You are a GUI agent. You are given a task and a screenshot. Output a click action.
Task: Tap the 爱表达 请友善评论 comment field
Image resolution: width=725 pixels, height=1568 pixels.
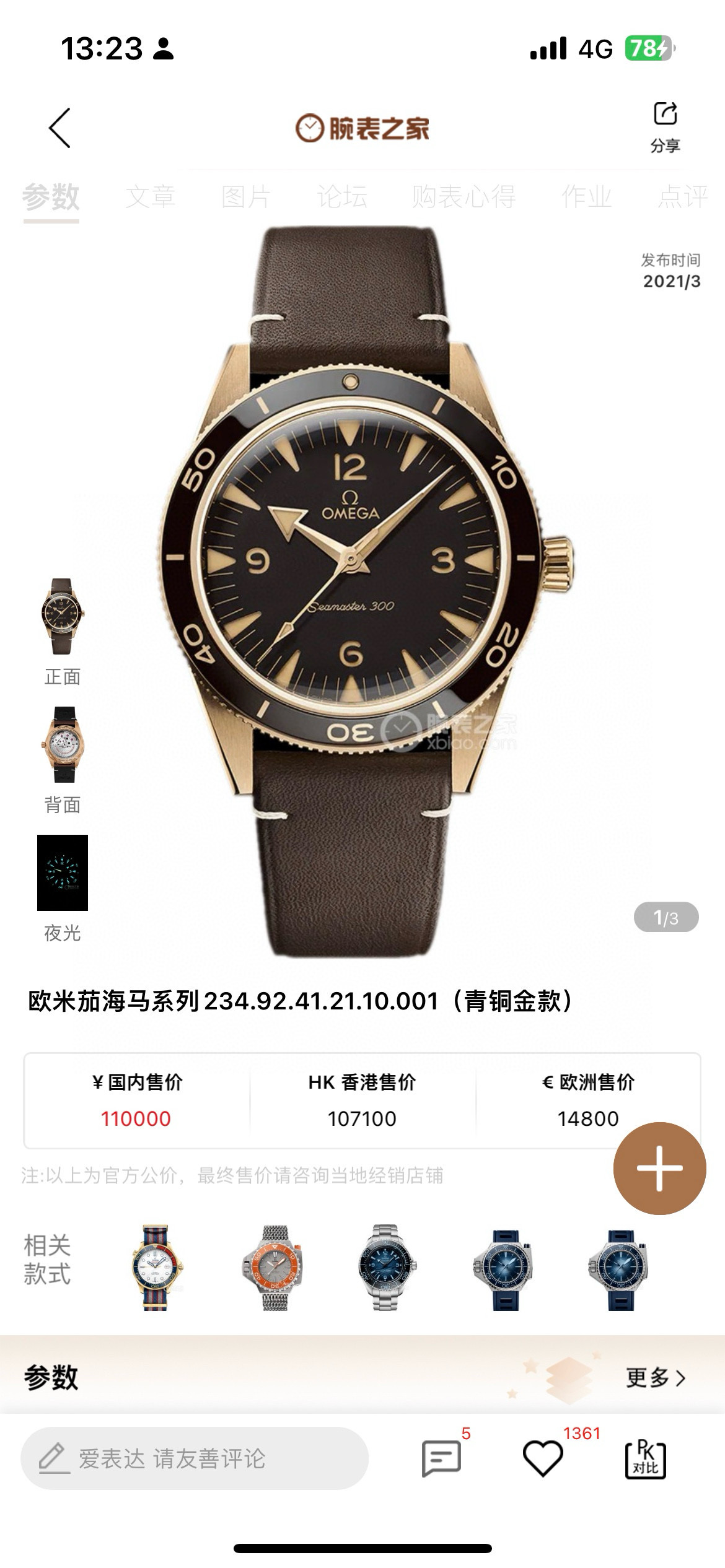pos(195,1458)
